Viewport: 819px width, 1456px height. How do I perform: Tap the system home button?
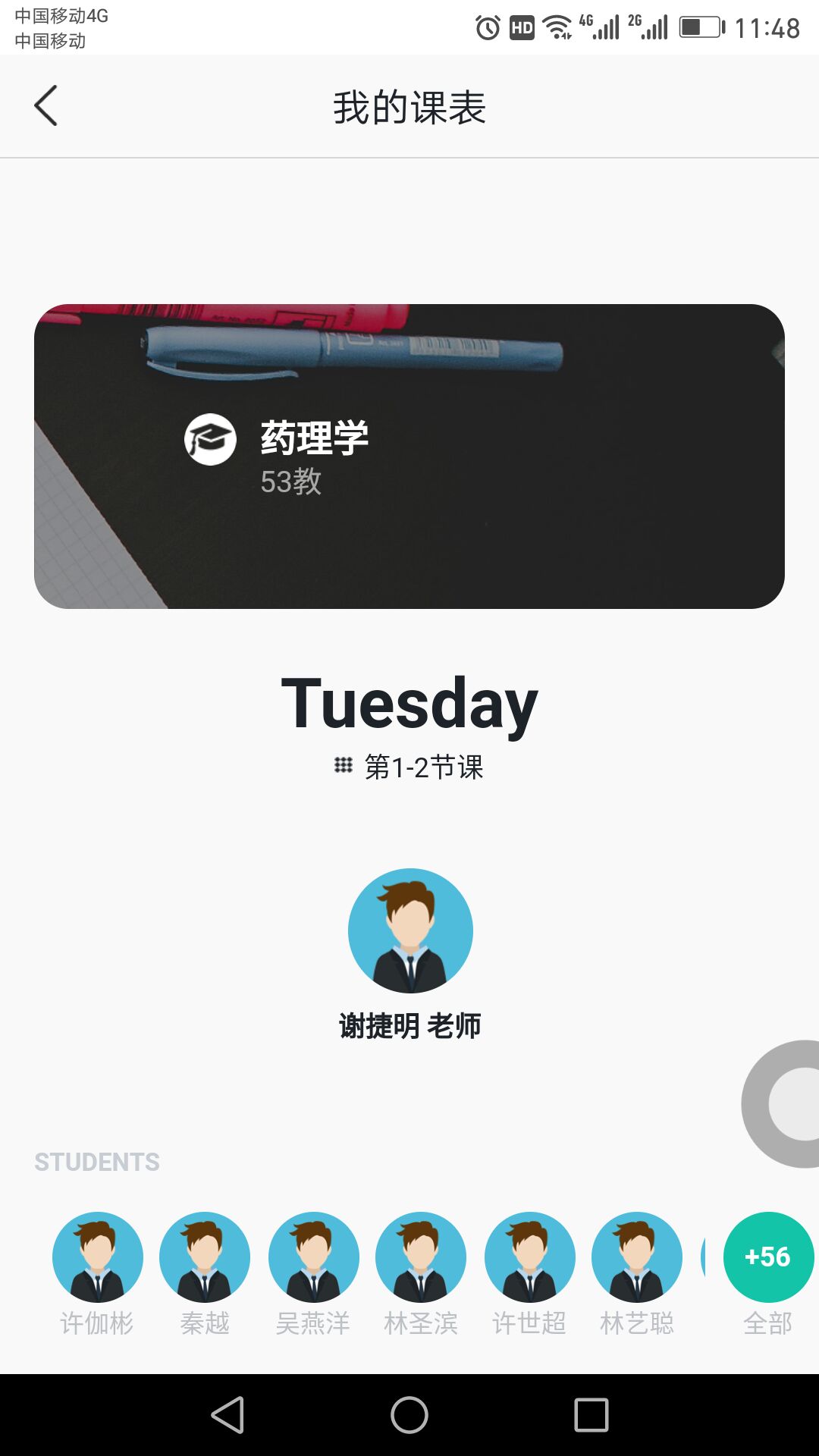[409, 1415]
